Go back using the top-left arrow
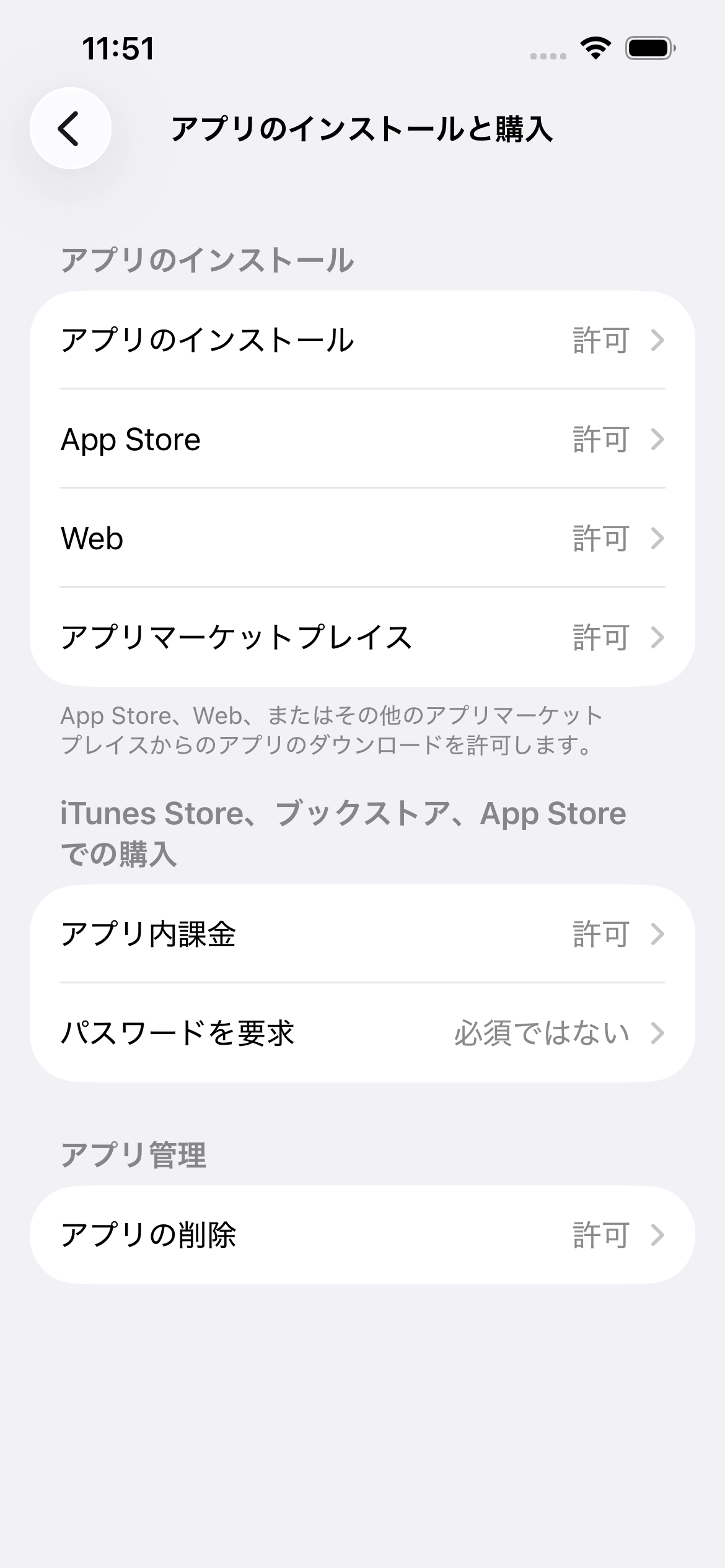 71,128
